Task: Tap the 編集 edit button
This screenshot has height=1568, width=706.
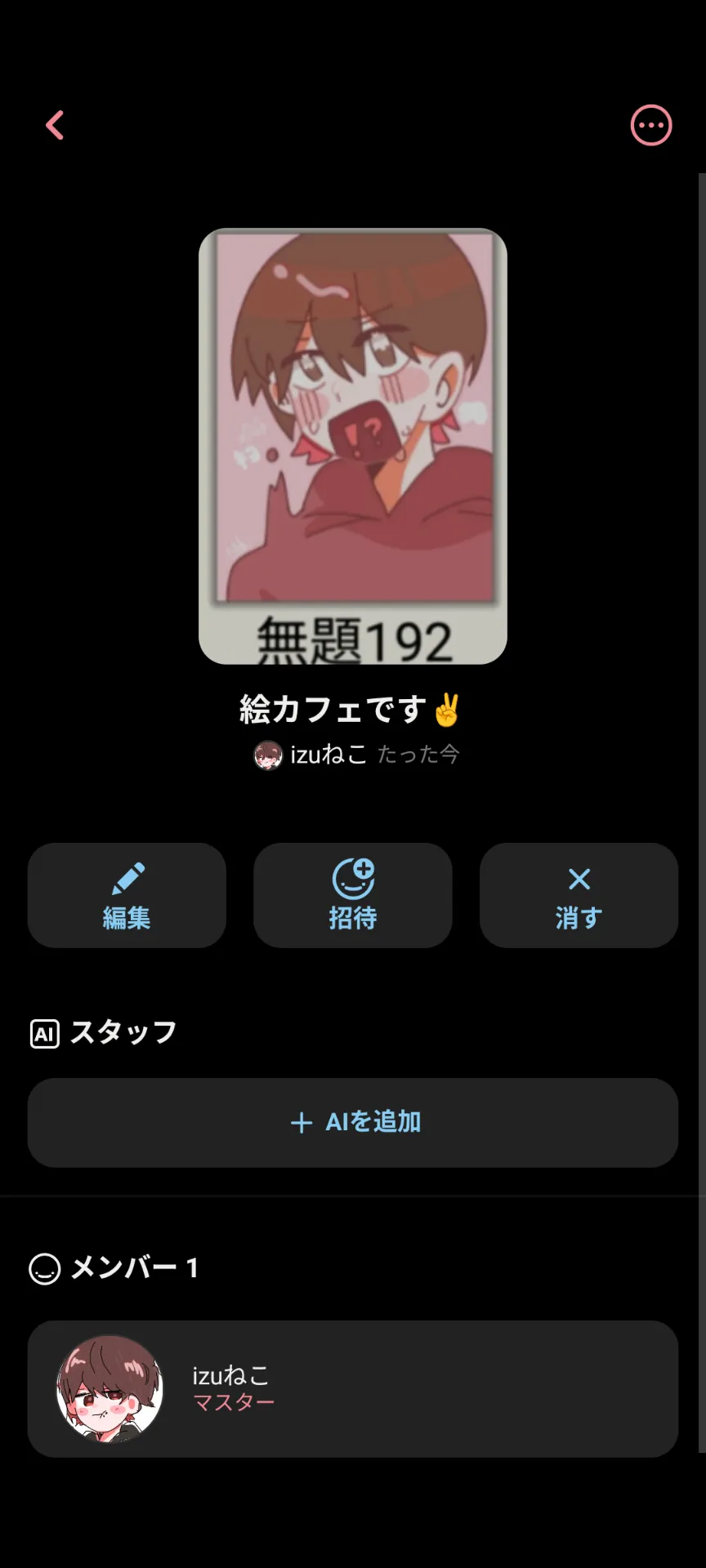Action: pyautogui.click(x=127, y=896)
